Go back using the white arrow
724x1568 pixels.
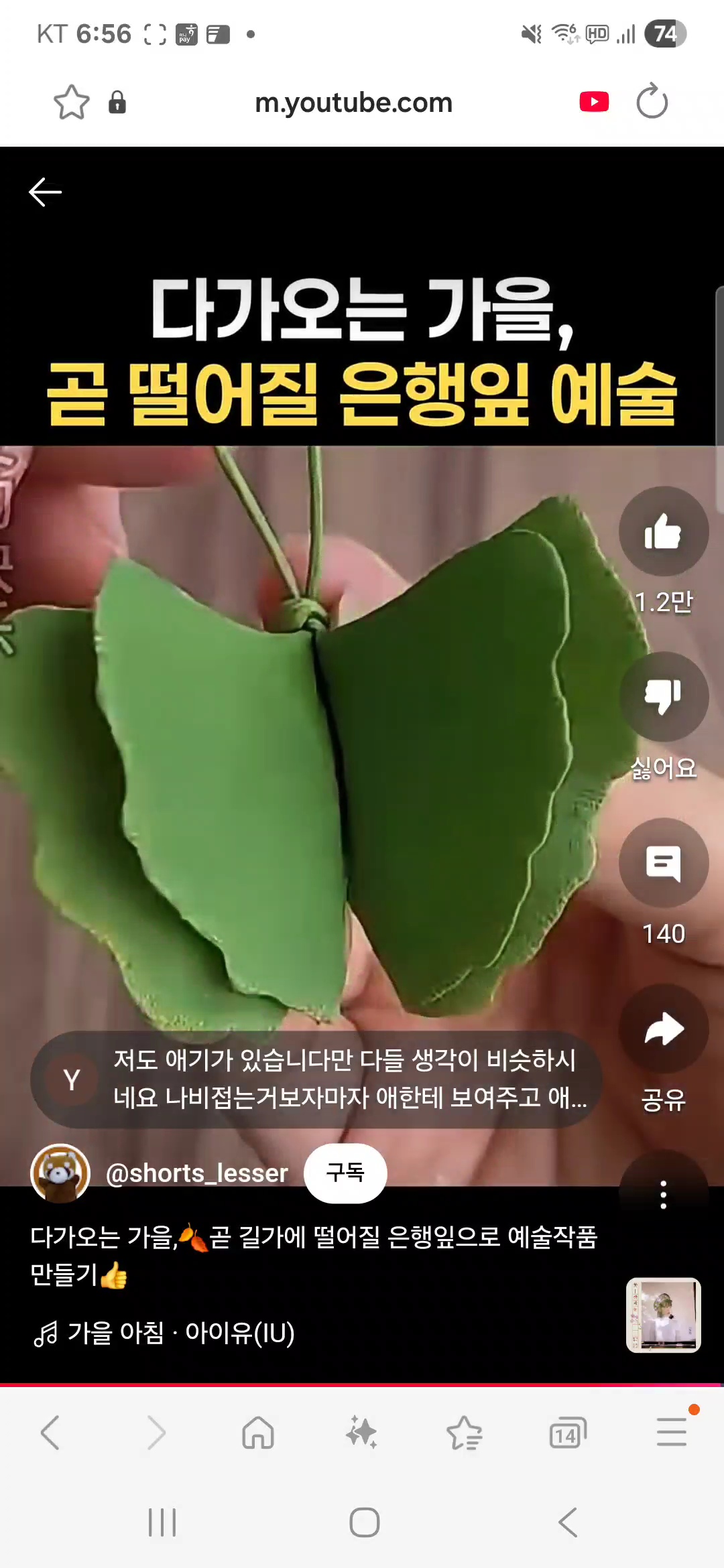coord(46,192)
